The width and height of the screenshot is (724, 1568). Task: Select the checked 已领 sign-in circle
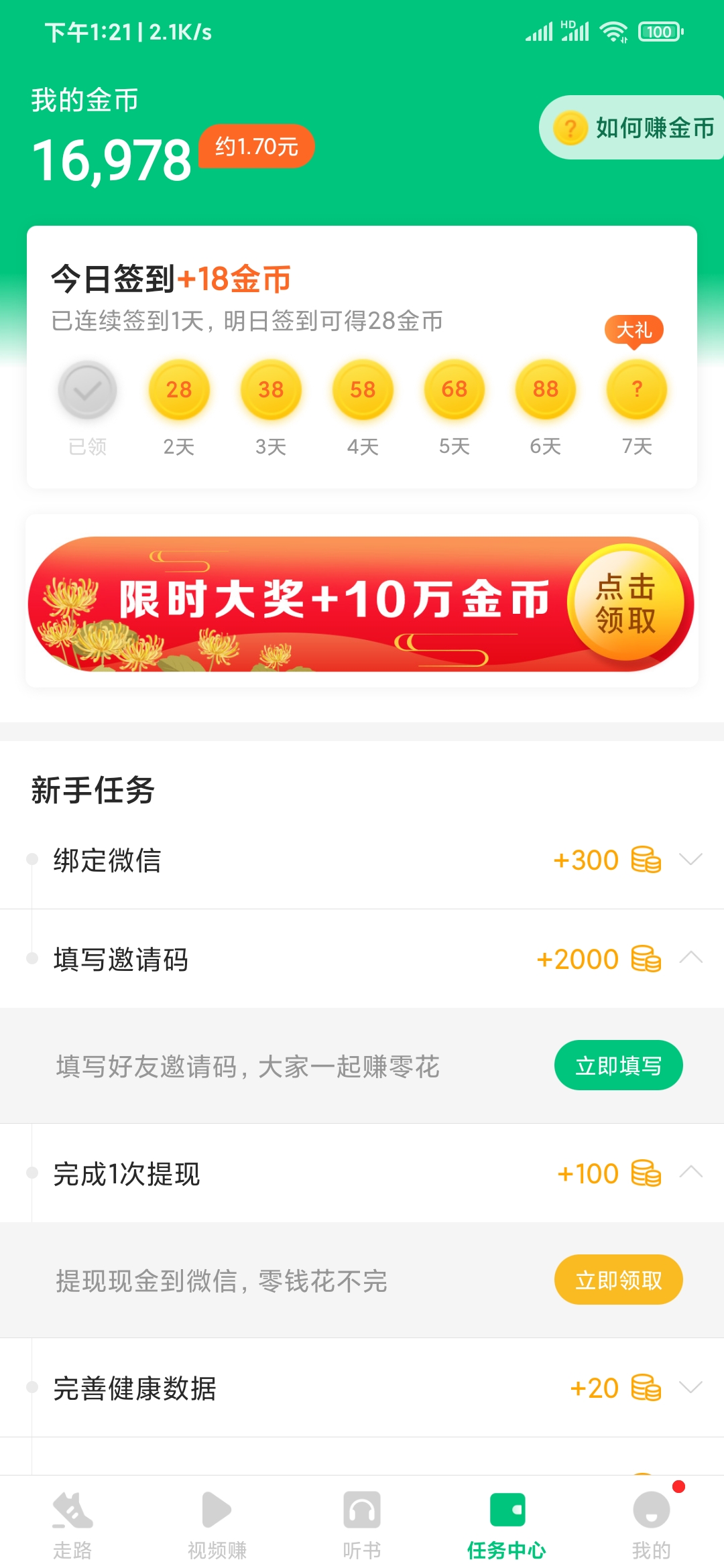point(86,389)
